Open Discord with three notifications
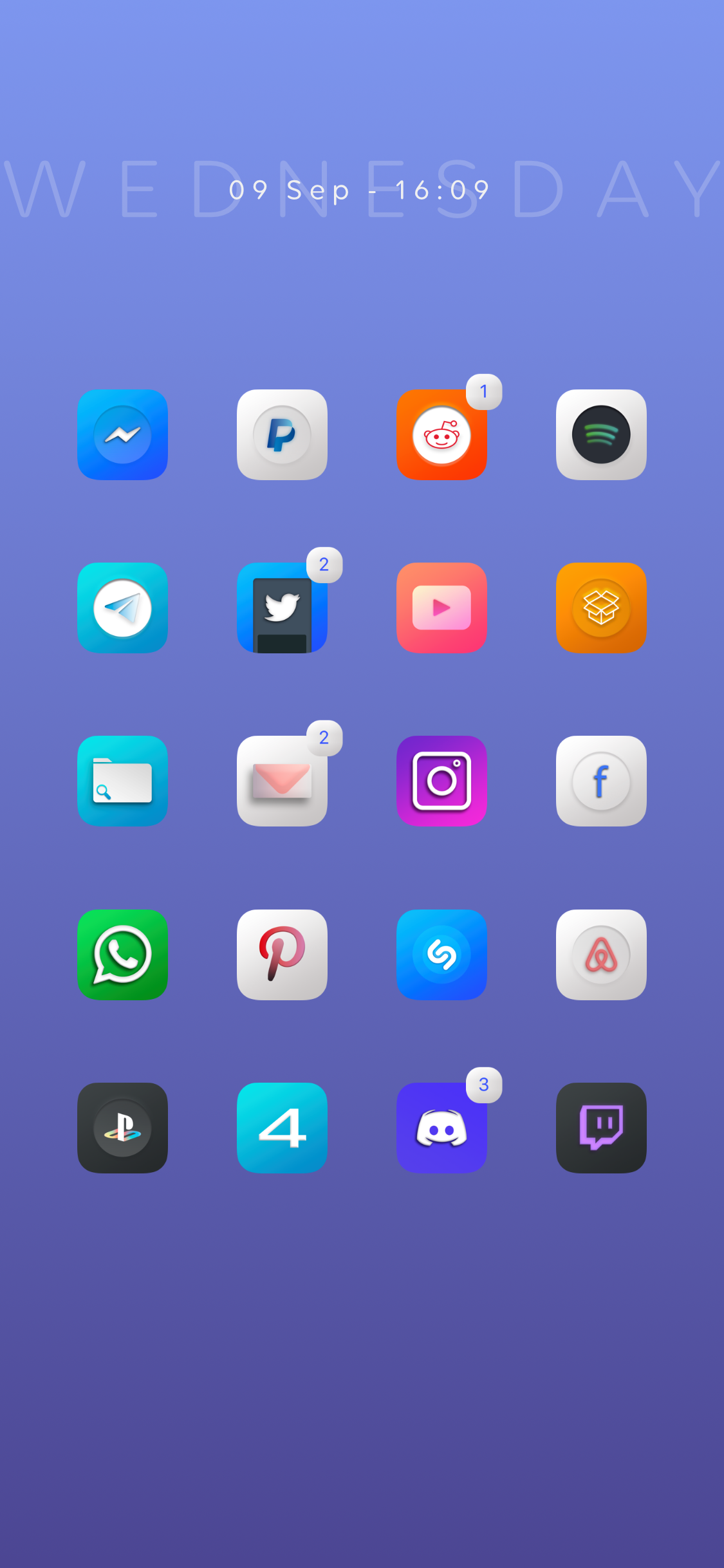Screen dimensions: 724x1568 click(441, 1128)
